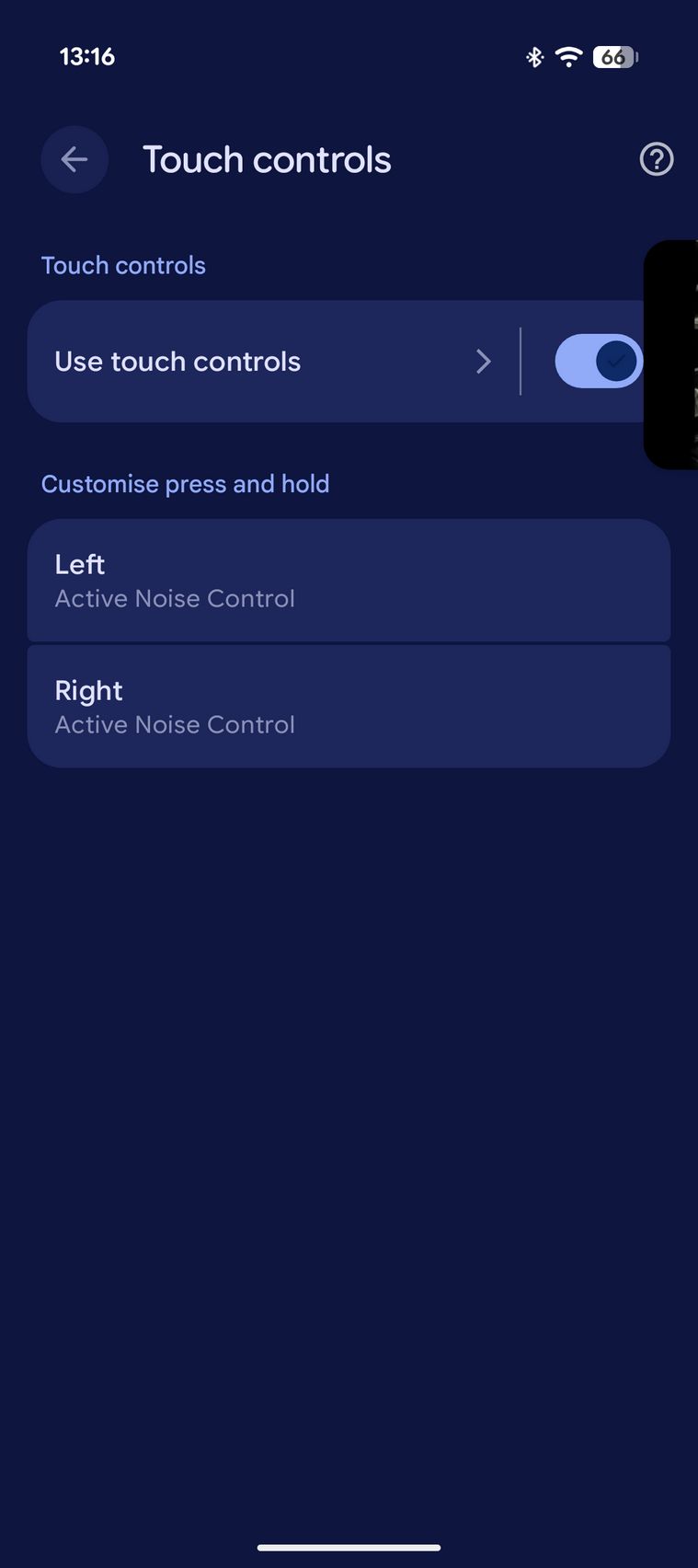698x1568 pixels.
Task: Customise Right press and hold action
Action: click(349, 707)
